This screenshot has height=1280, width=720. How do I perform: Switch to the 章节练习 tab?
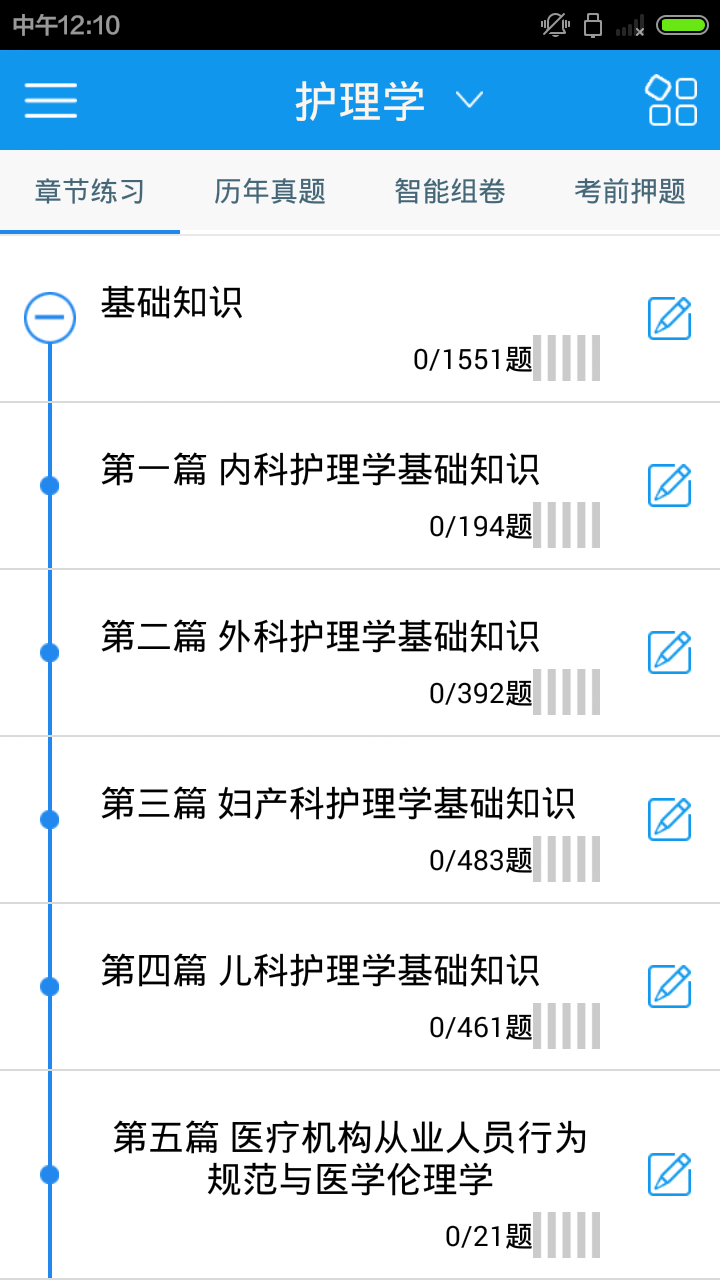90,191
